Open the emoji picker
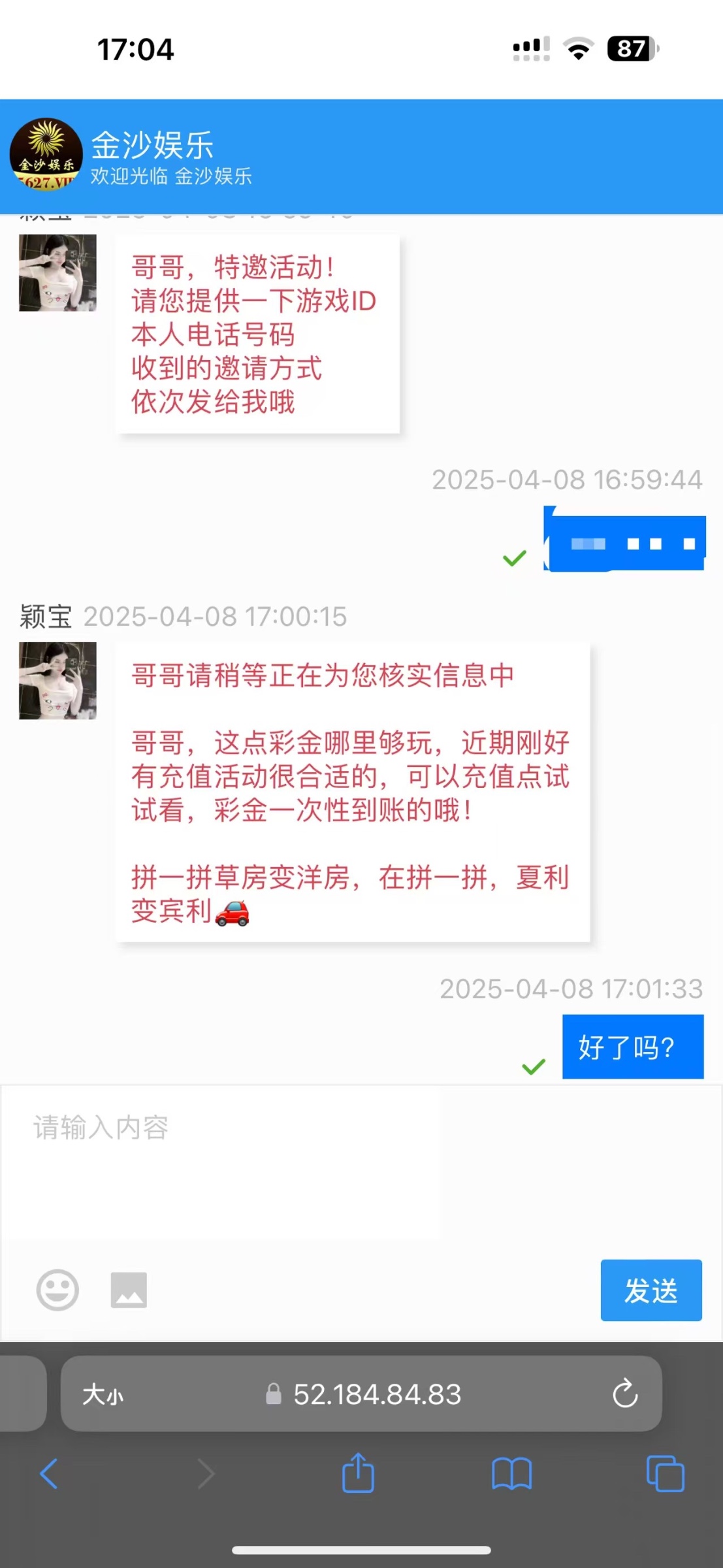The width and height of the screenshot is (723, 1568). (57, 1290)
